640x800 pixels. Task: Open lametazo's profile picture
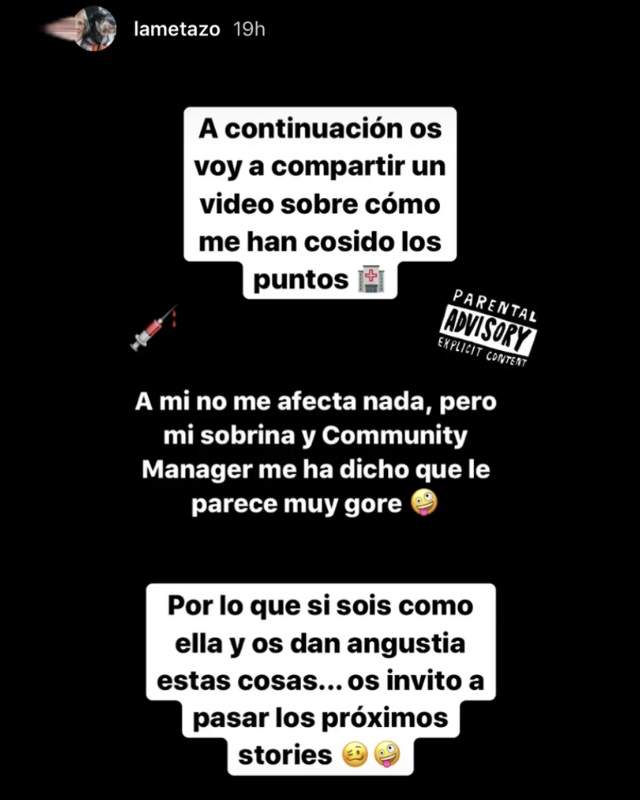pyautogui.click(x=94, y=29)
